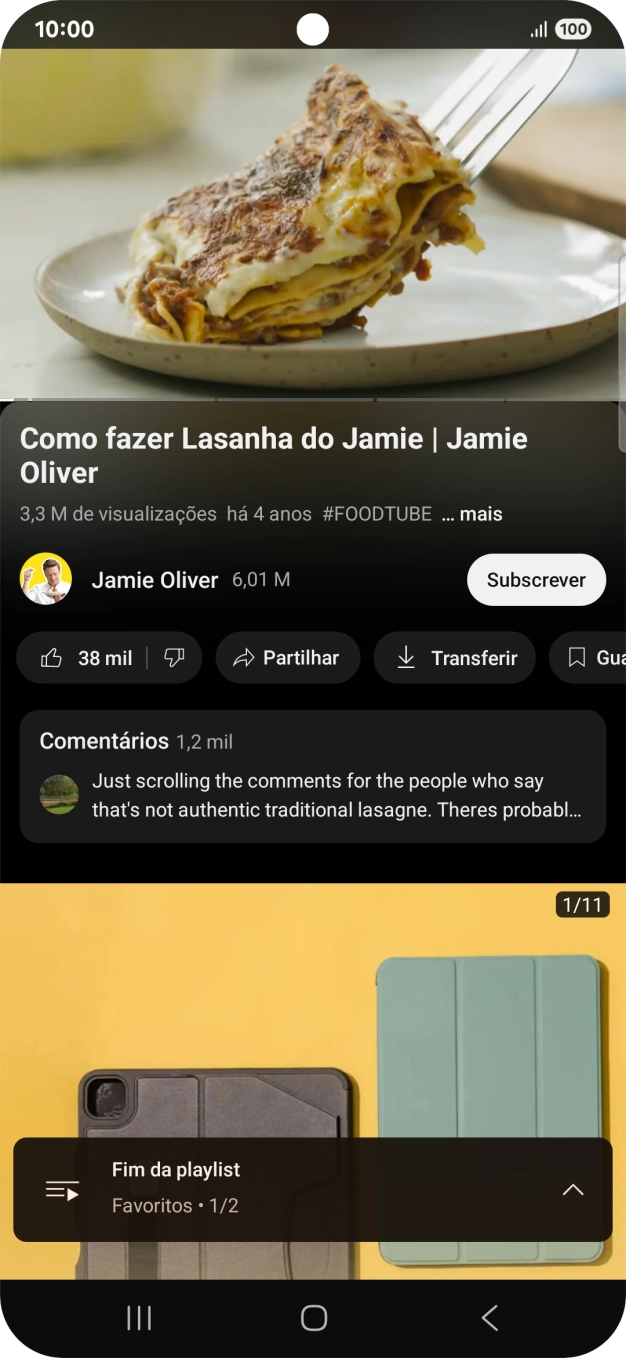The width and height of the screenshot is (626, 1358).
Task: Expand the Favoritos playlist panel
Action: click(572, 1189)
